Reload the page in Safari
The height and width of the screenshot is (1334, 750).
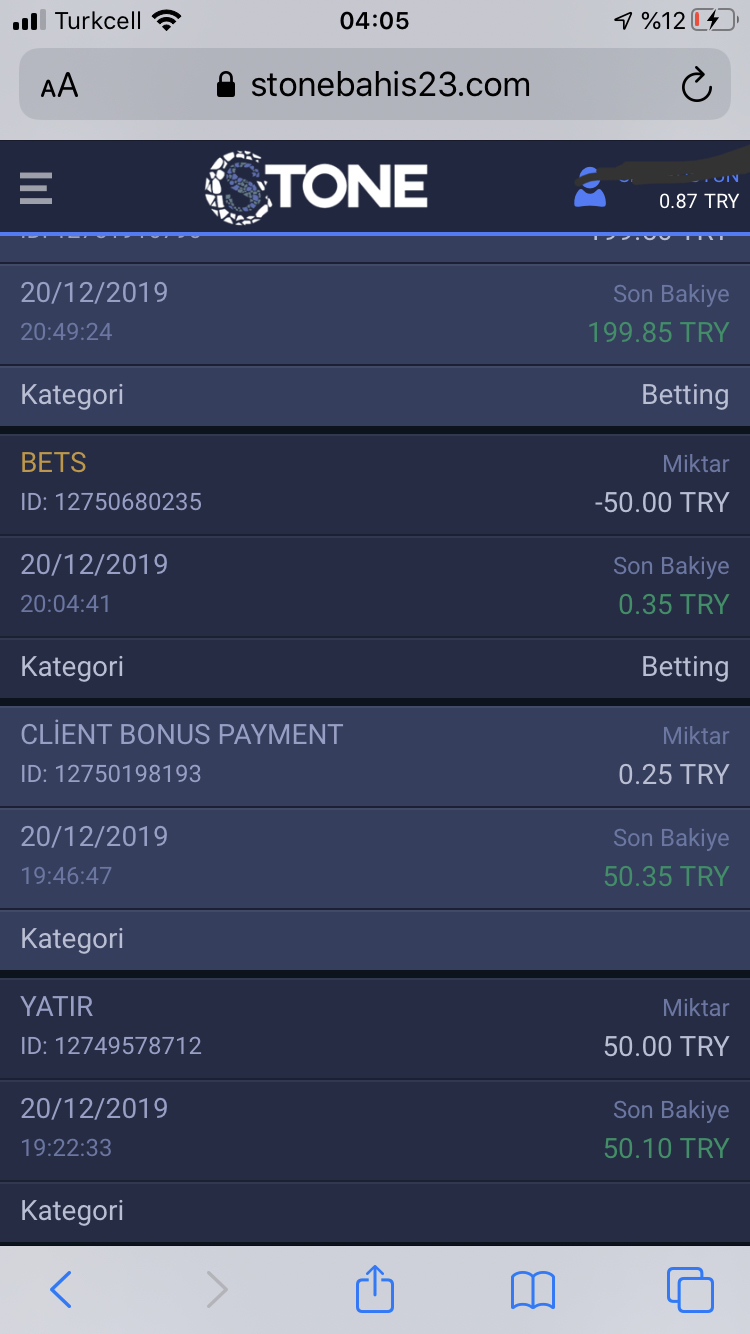coord(696,86)
